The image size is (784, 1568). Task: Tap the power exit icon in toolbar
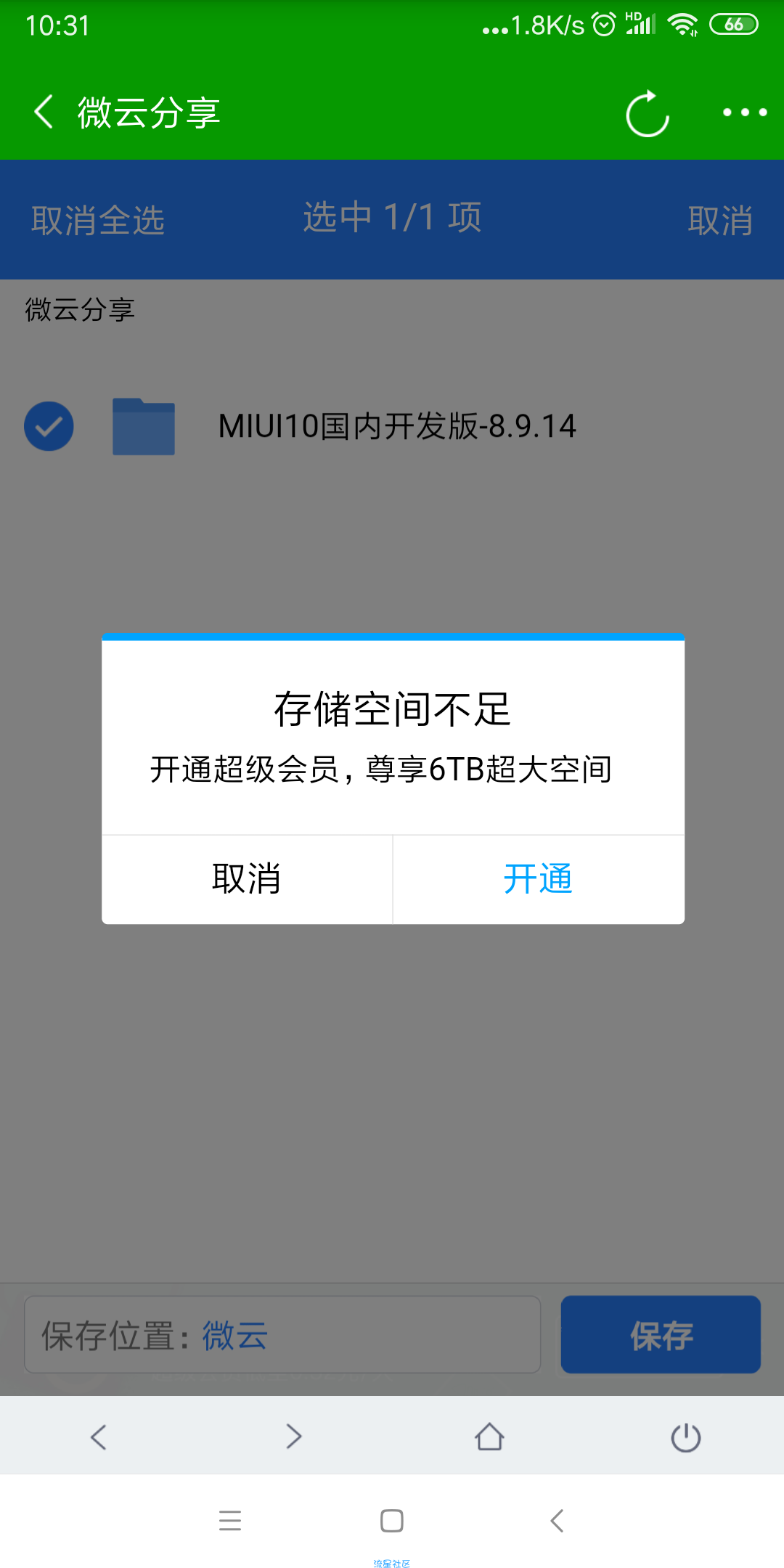coord(685,1437)
